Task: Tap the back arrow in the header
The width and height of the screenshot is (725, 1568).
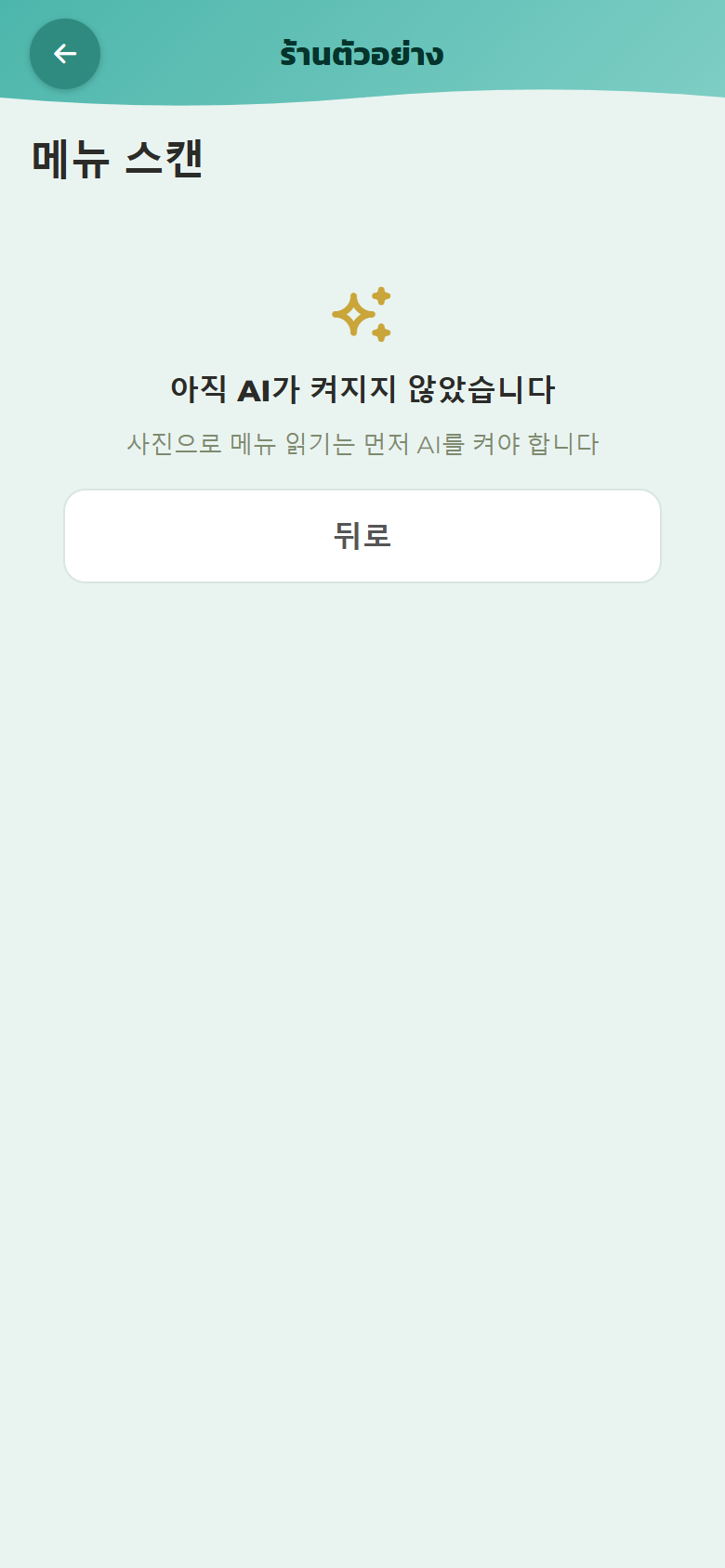Action: point(65,54)
